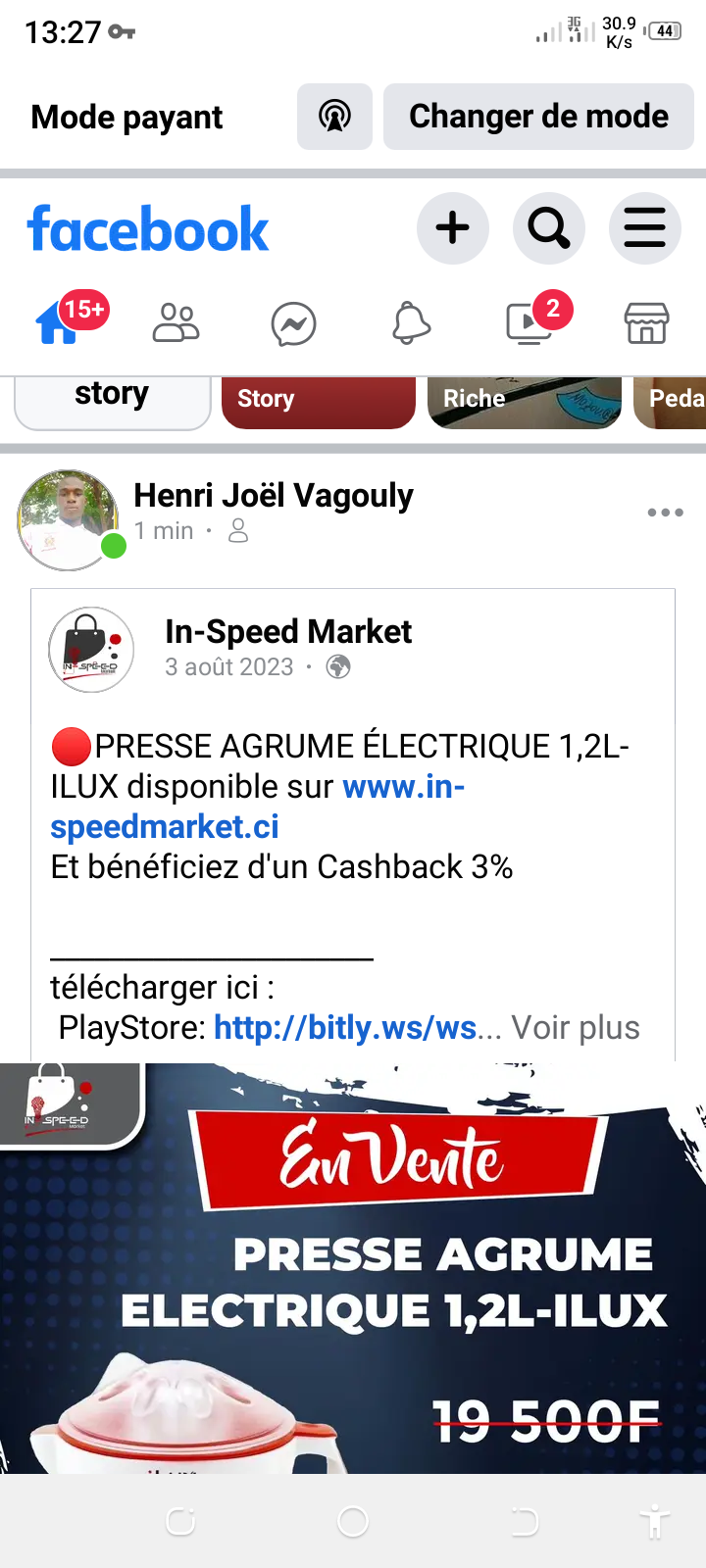Screen dimensions: 706x1568
Task: Switch to the Watch videos tab
Action: tap(529, 322)
